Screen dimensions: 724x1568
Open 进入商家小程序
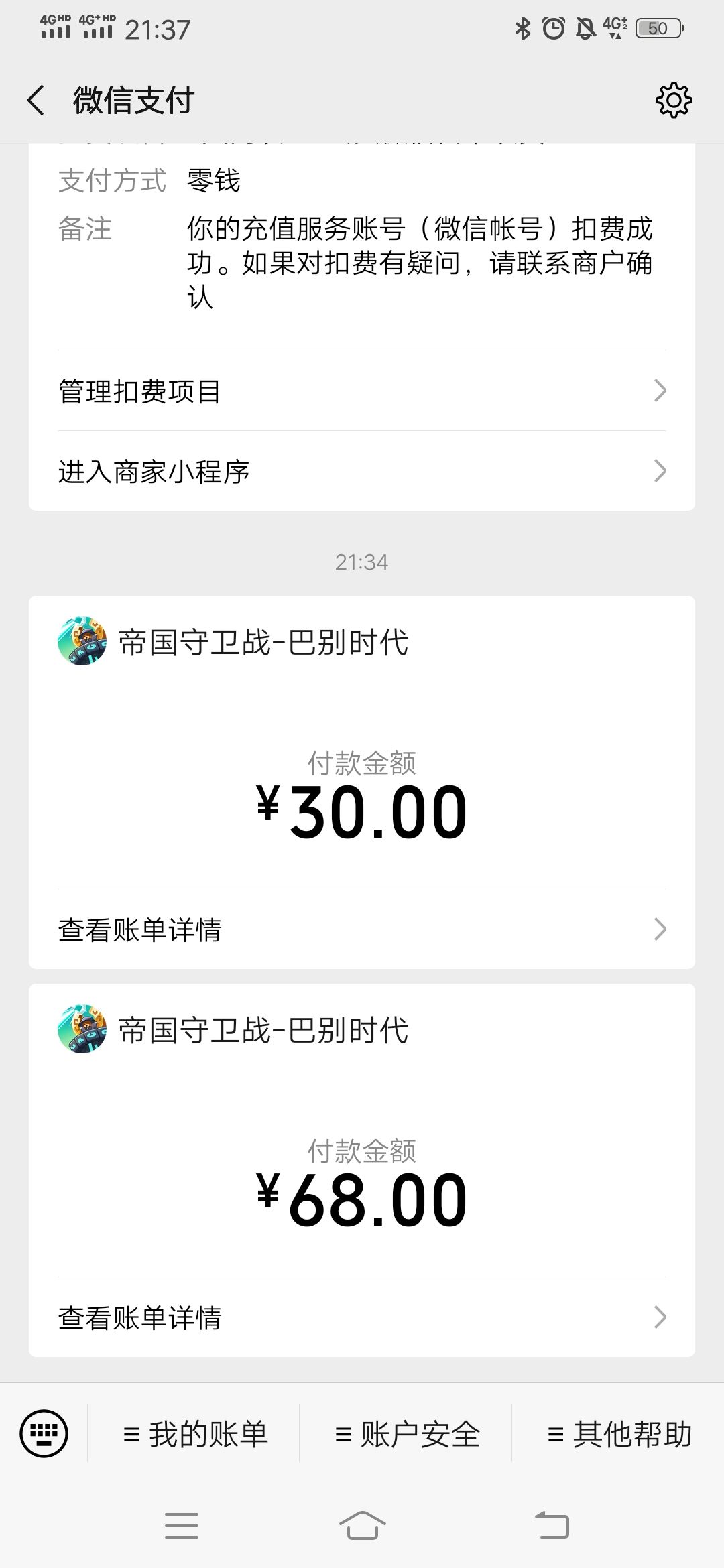coord(362,471)
